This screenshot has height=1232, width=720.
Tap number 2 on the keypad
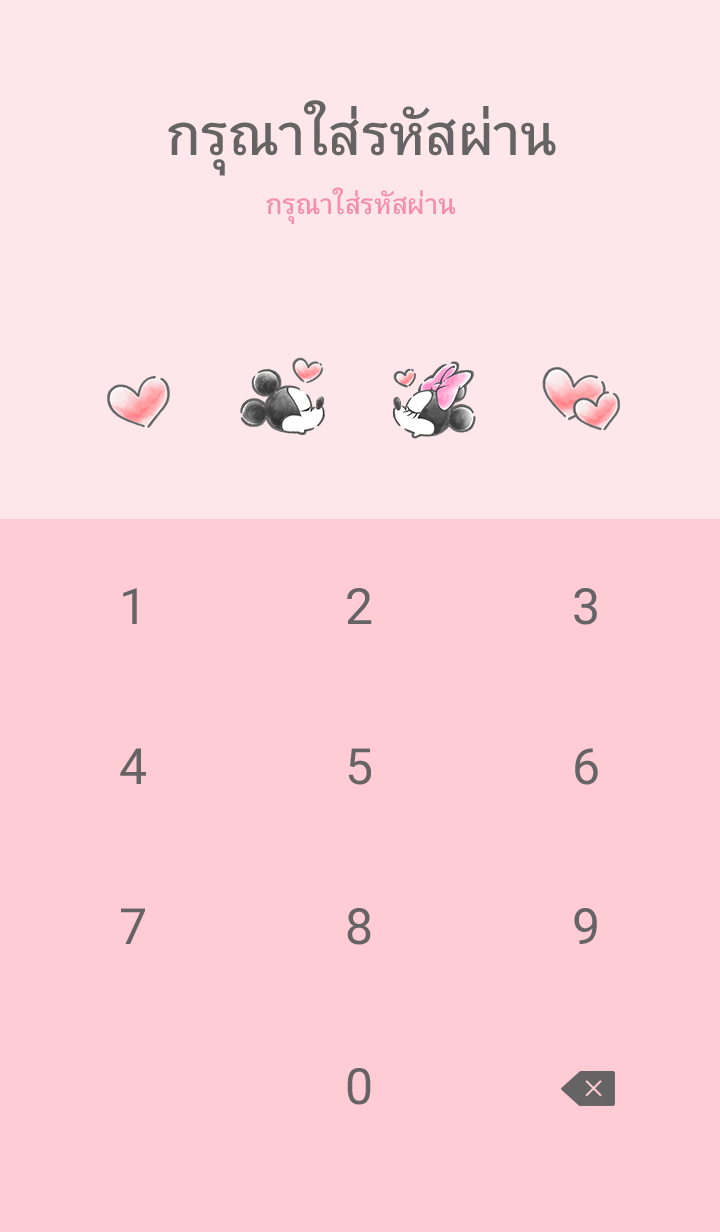pos(359,607)
